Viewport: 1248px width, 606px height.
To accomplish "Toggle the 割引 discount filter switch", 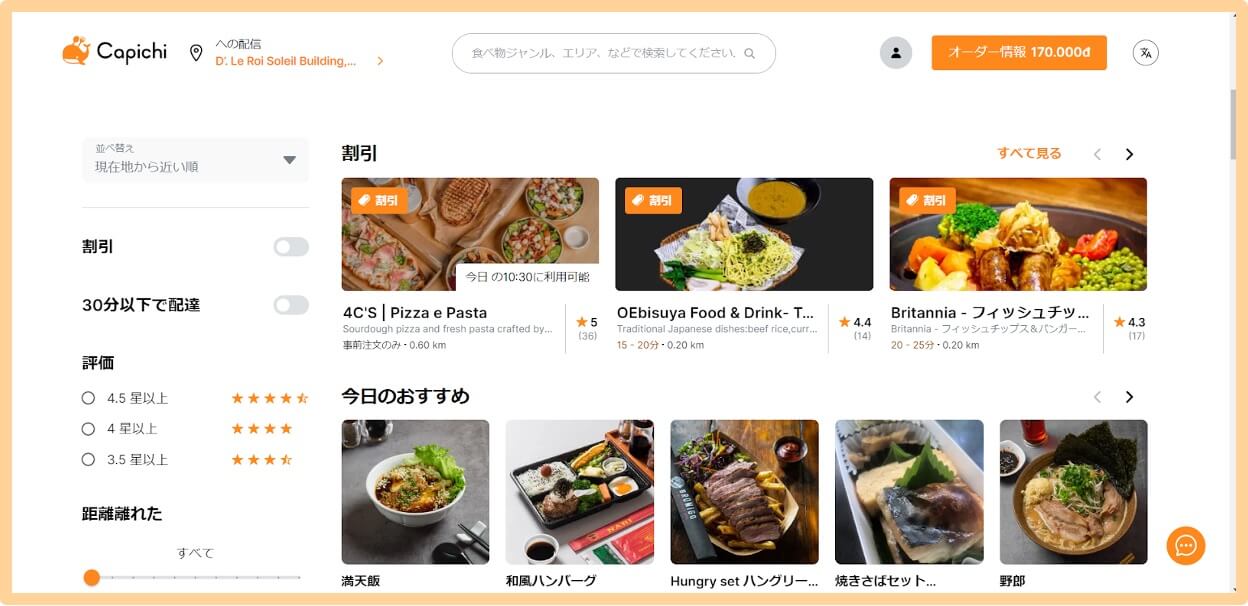I will [291, 247].
